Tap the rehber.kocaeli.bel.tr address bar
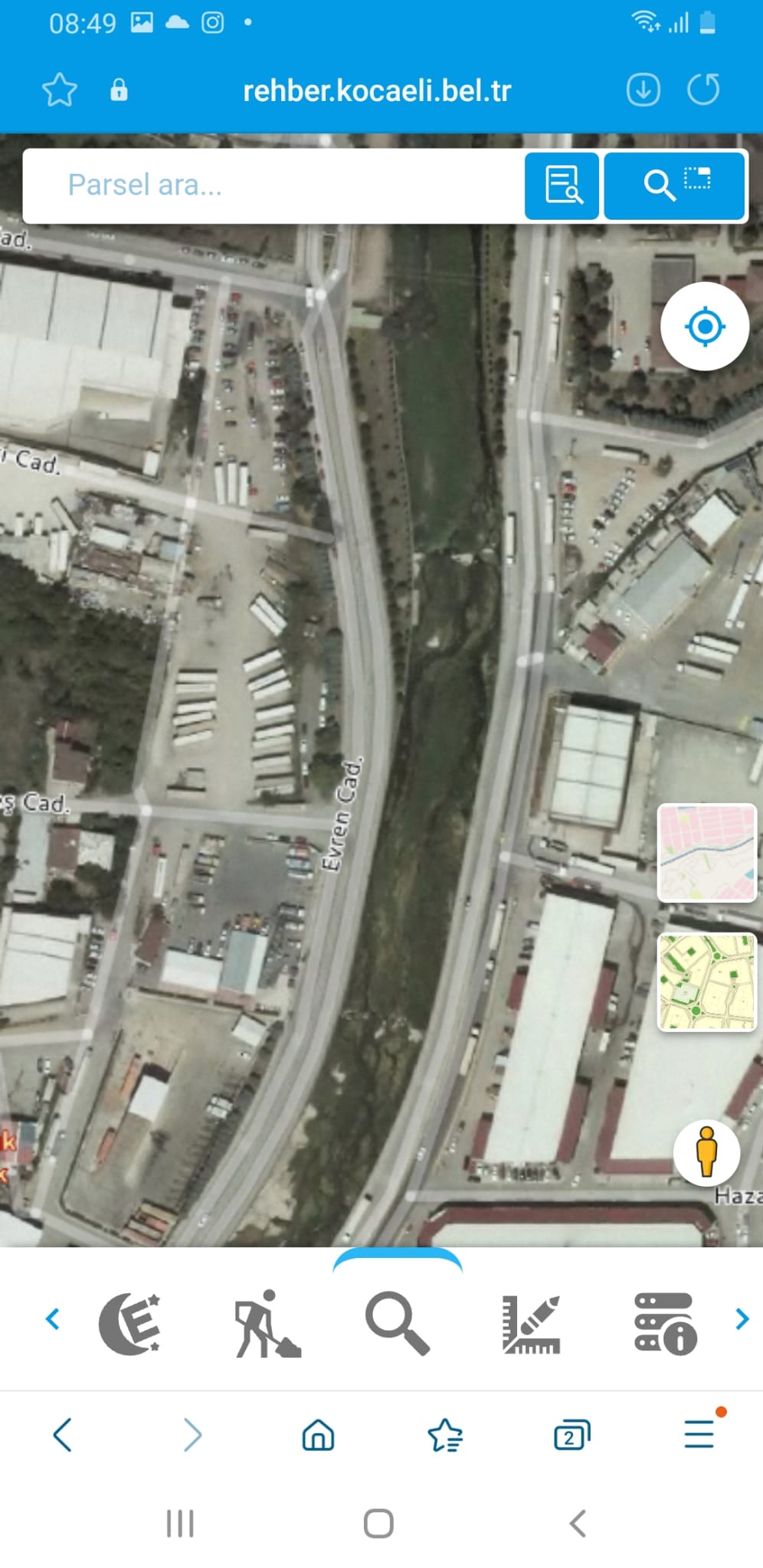The width and height of the screenshot is (763, 1568). coord(376,91)
